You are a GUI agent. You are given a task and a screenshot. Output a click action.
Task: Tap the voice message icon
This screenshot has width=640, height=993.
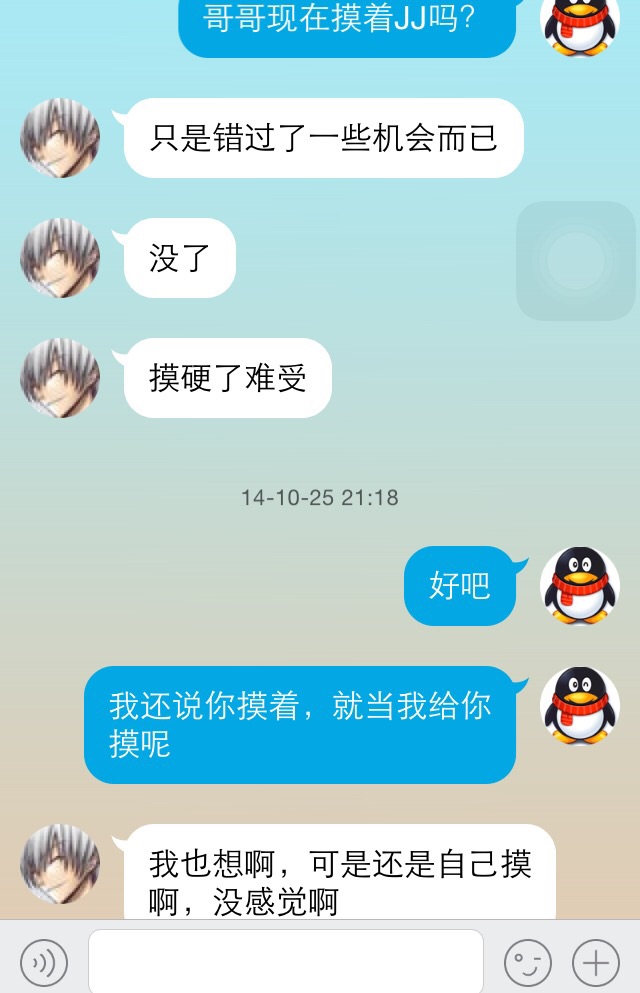[x=43, y=963]
